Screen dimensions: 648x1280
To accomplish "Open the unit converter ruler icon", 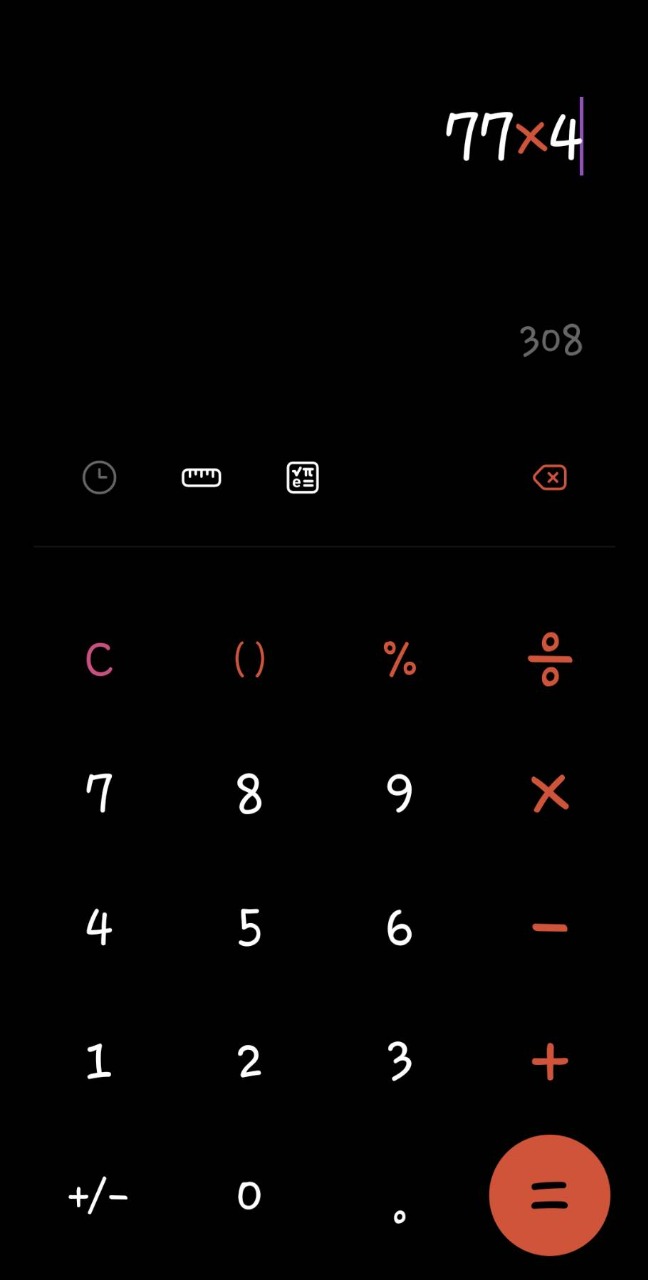I will coord(201,478).
